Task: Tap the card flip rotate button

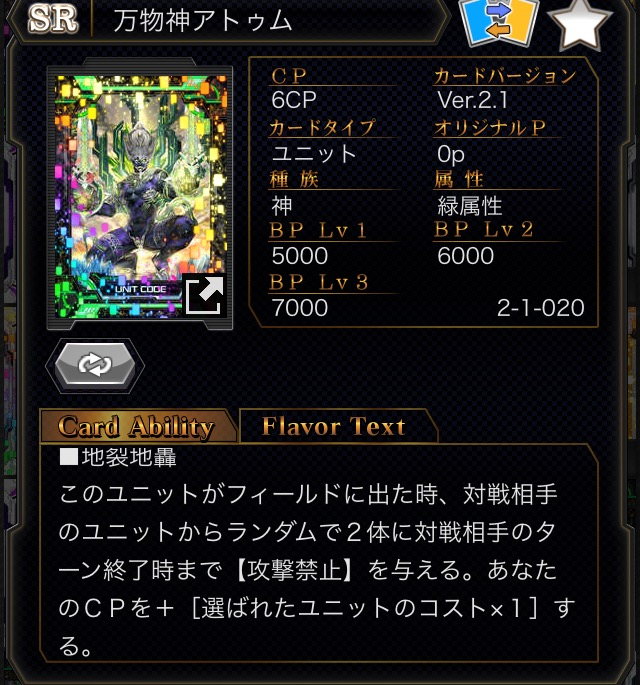Action: point(94,365)
